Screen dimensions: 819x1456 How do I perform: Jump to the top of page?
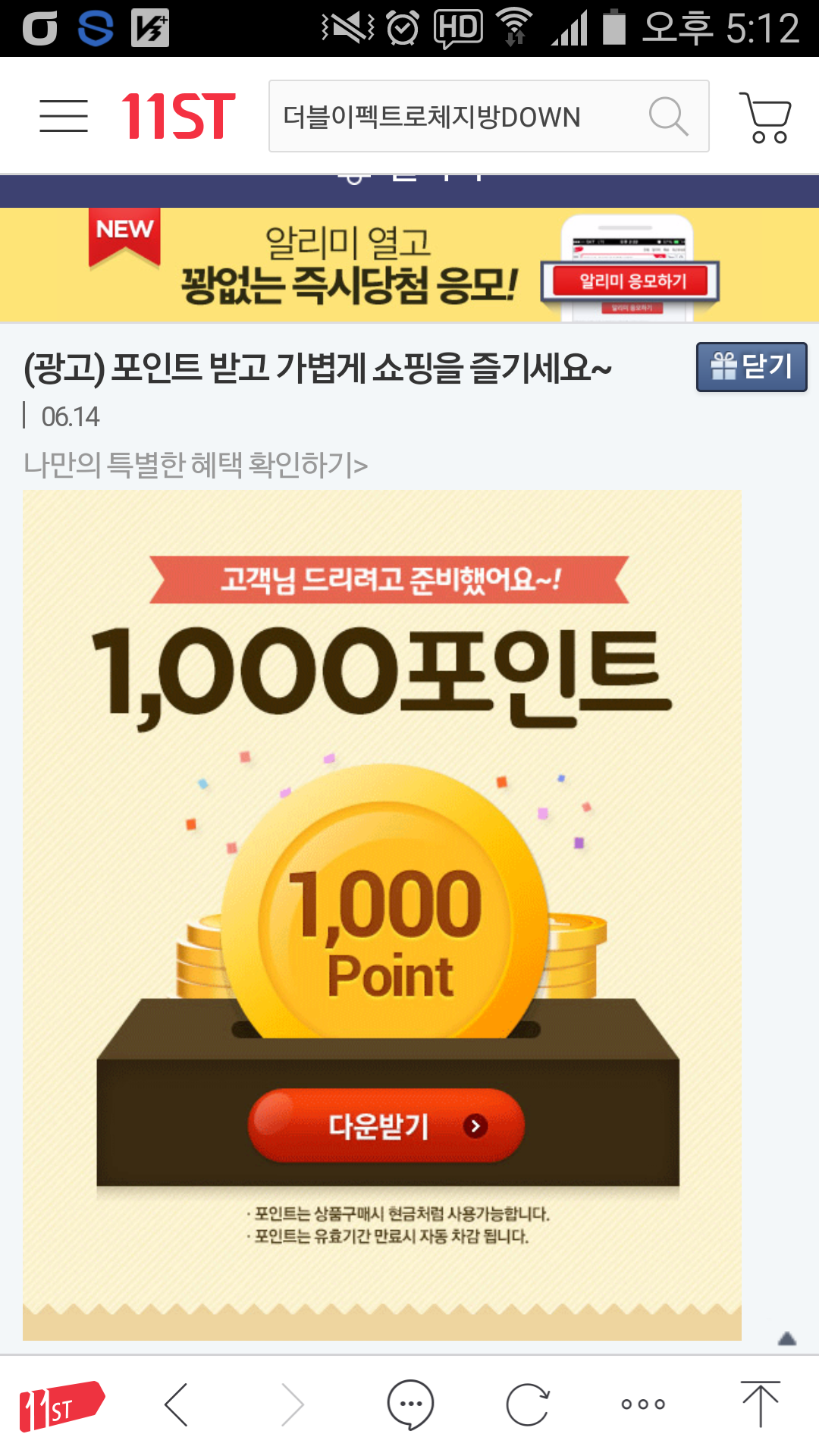(x=760, y=1404)
